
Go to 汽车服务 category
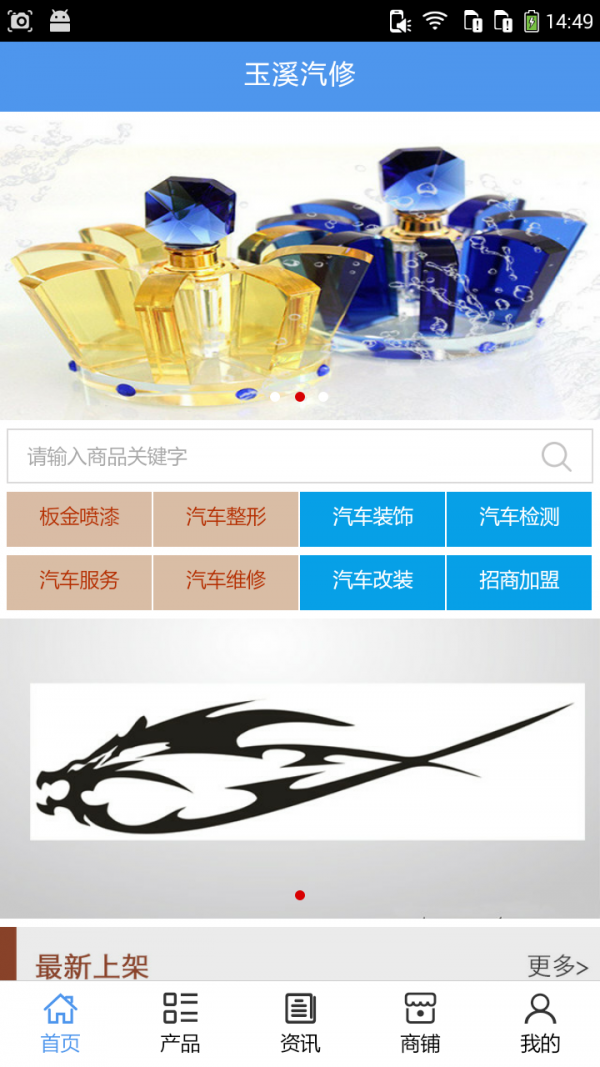click(79, 581)
